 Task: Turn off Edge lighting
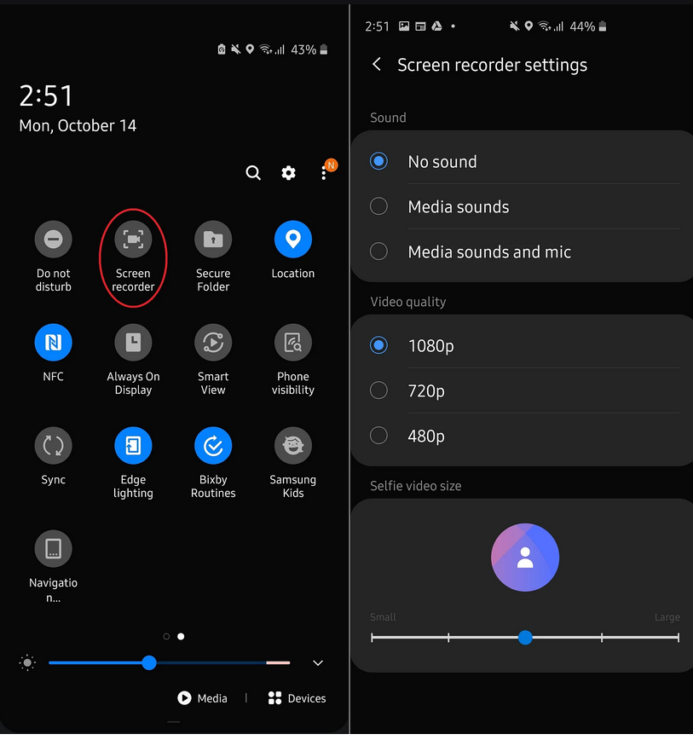pos(133,446)
